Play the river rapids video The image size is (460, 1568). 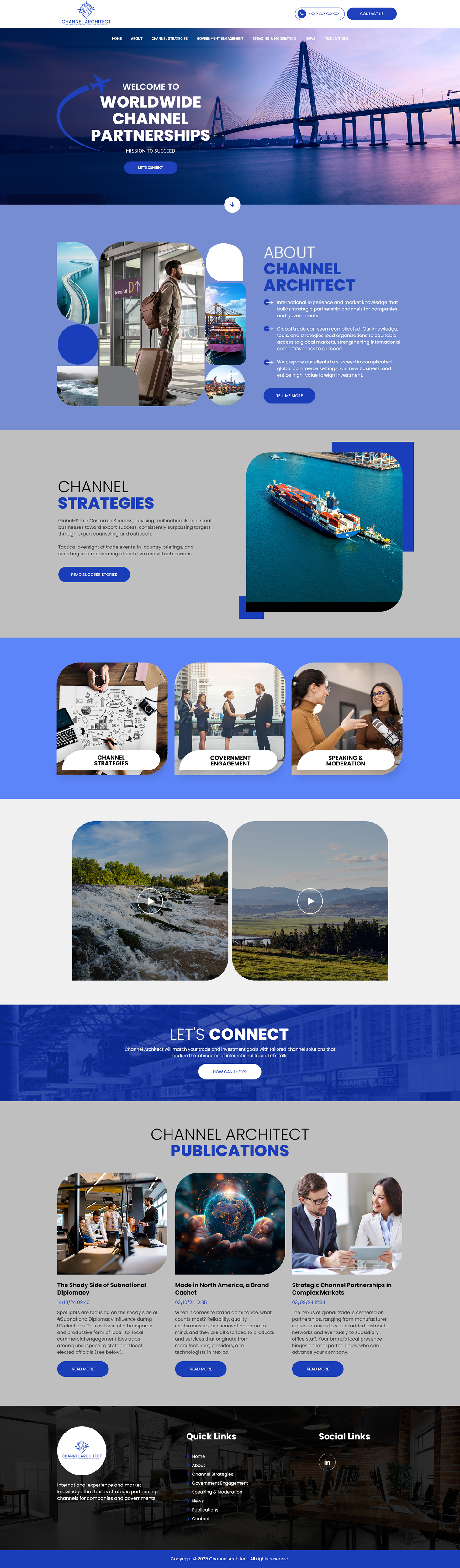click(150, 900)
